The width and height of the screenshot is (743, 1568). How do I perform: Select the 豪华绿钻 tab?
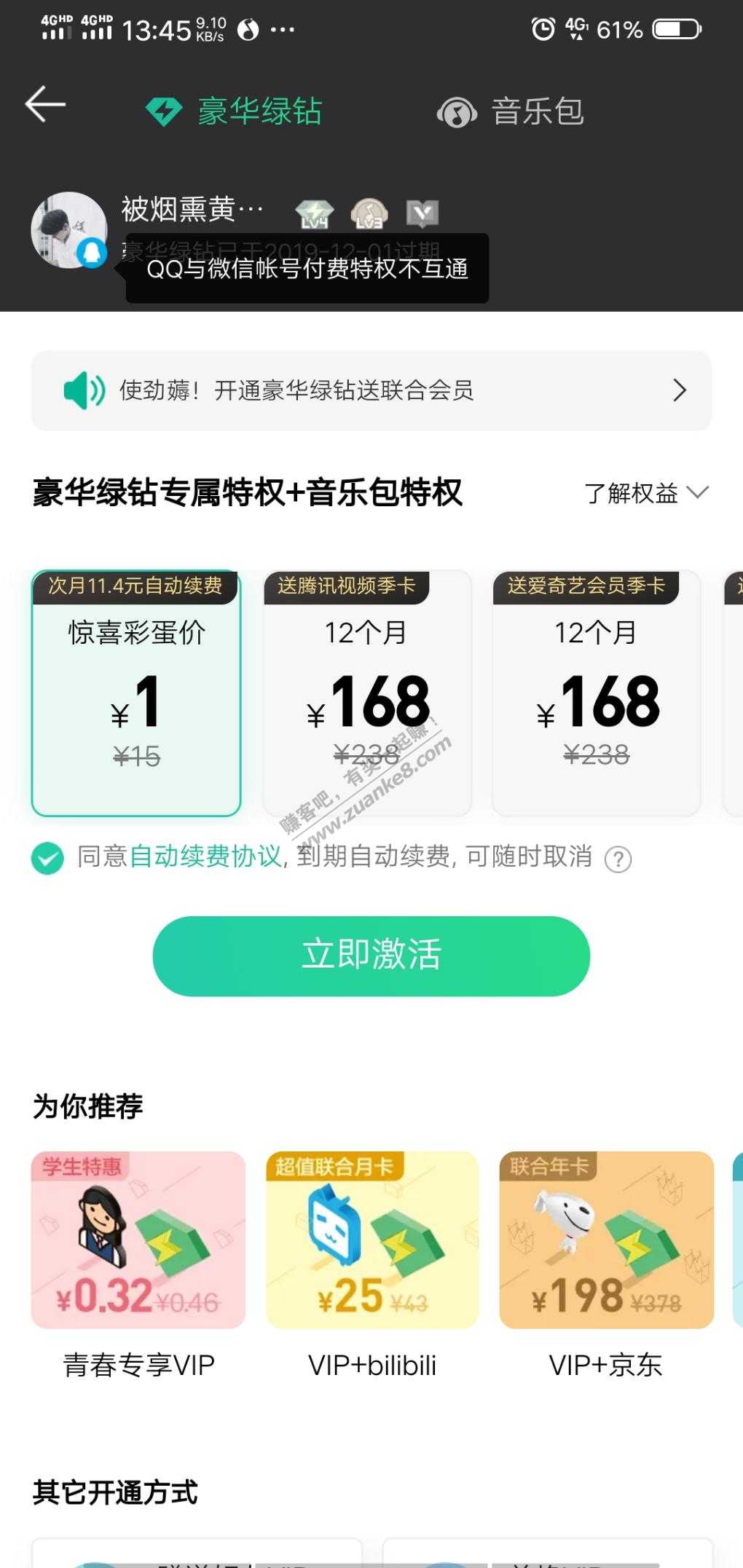[x=235, y=111]
